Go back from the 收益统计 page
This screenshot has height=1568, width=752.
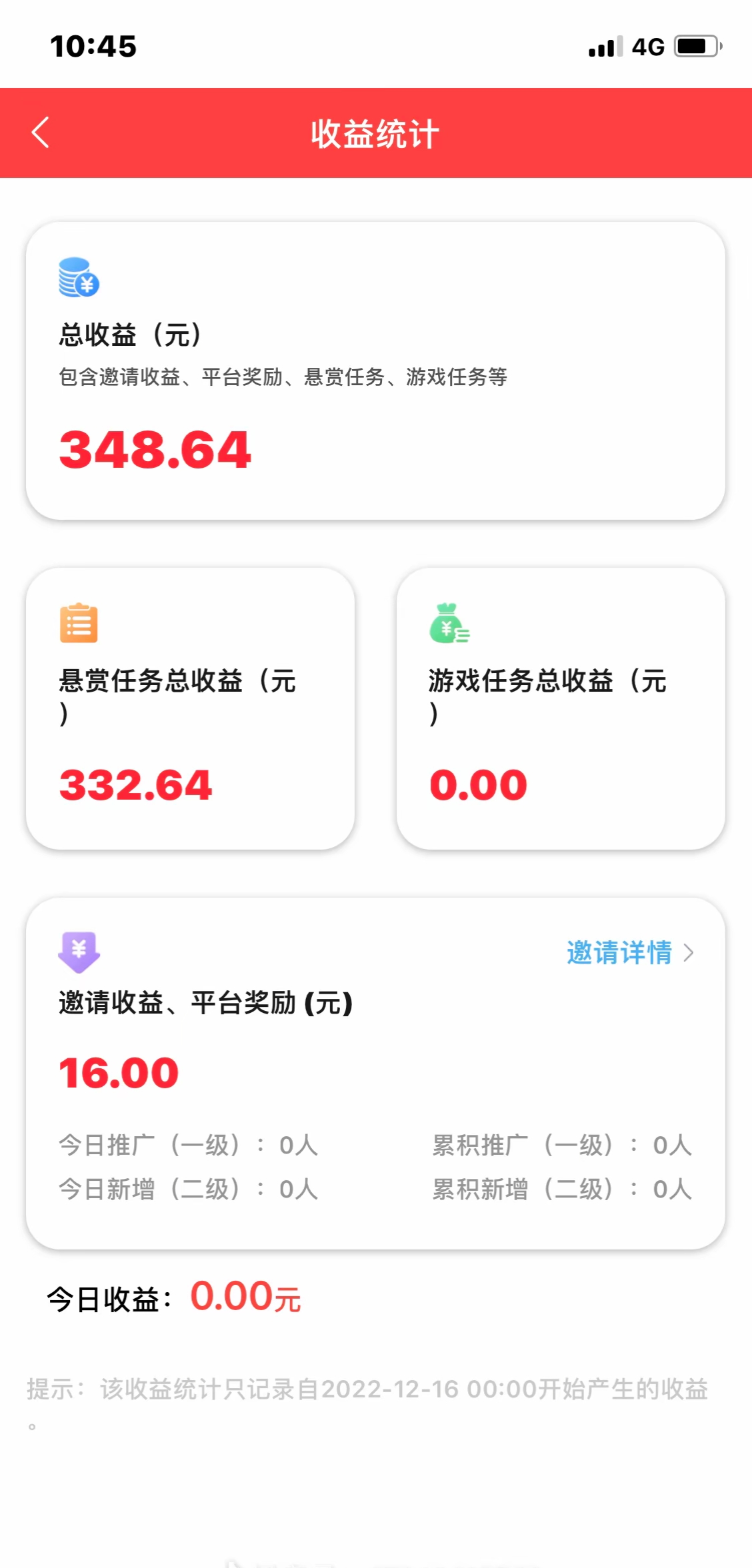tap(41, 133)
